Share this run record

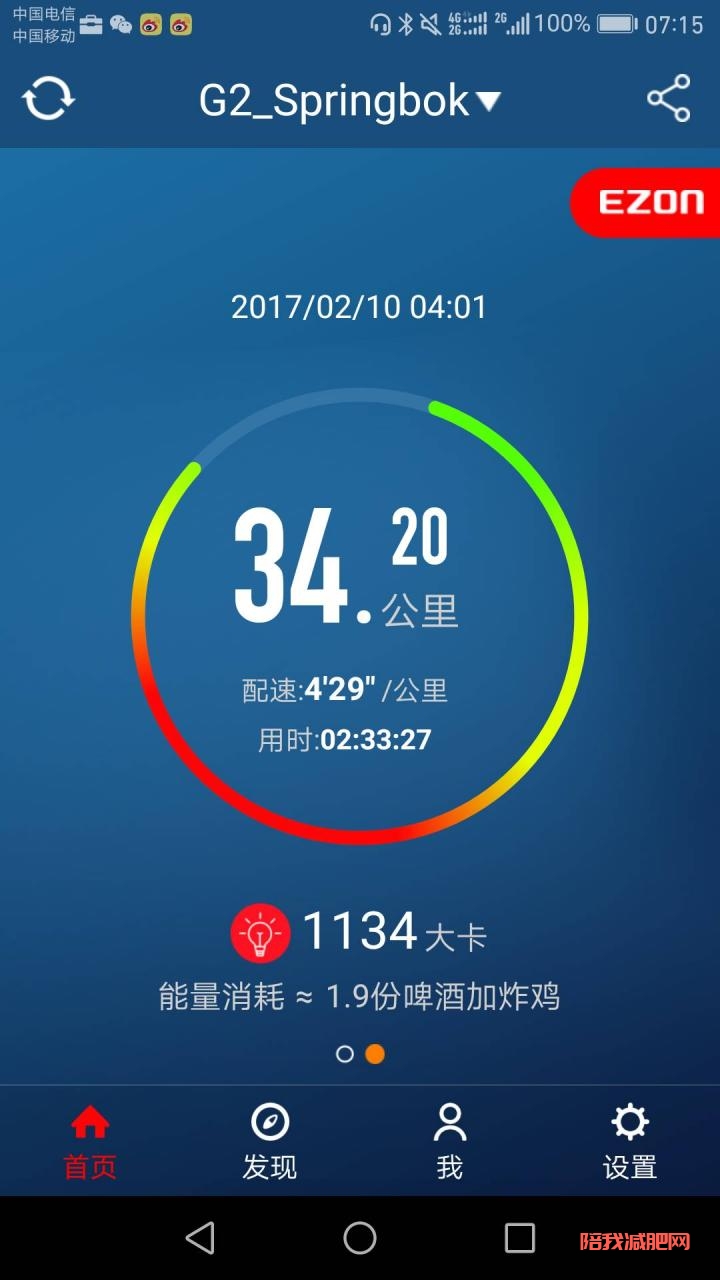pos(668,98)
